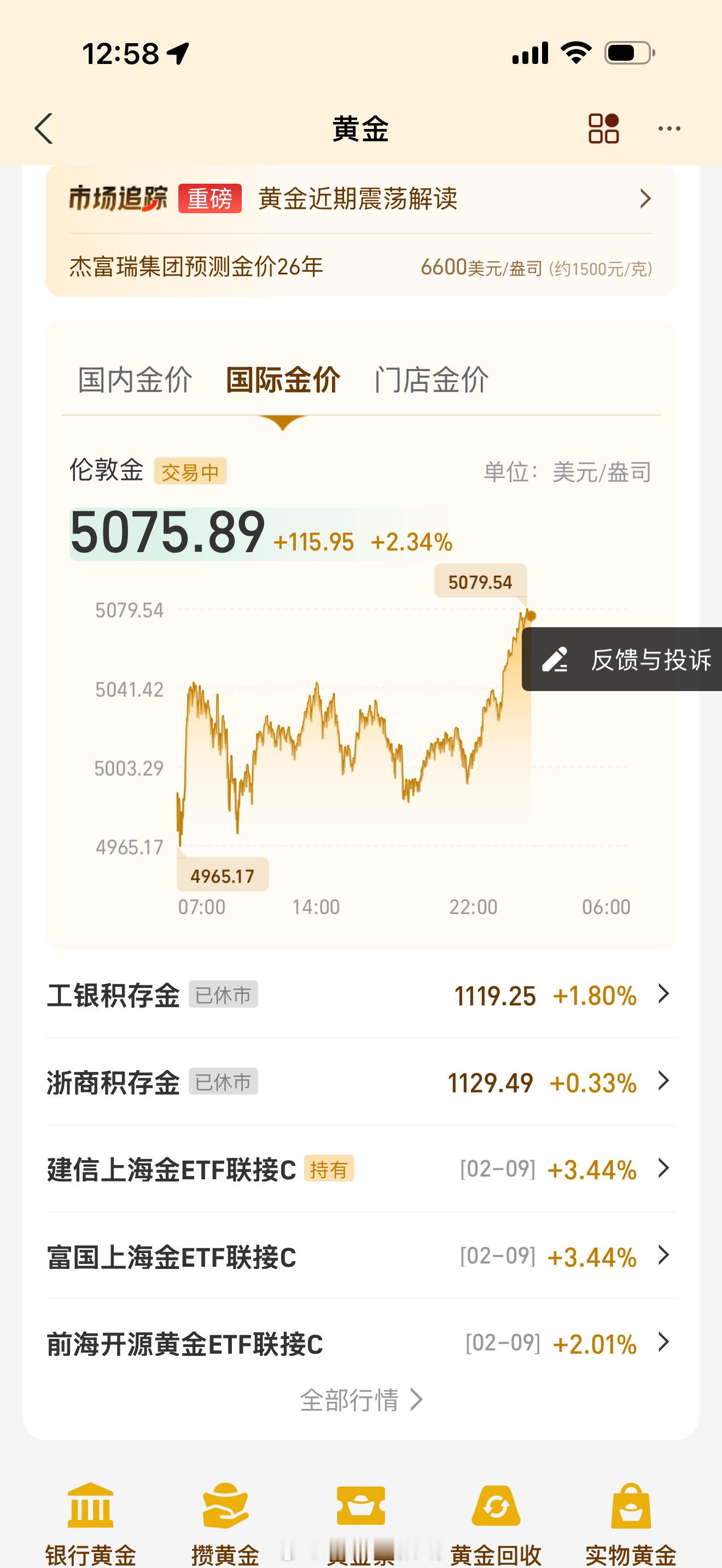Open 前海开源黄金ETF联接C row
The width and height of the screenshot is (722, 1568).
pos(360,1343)
